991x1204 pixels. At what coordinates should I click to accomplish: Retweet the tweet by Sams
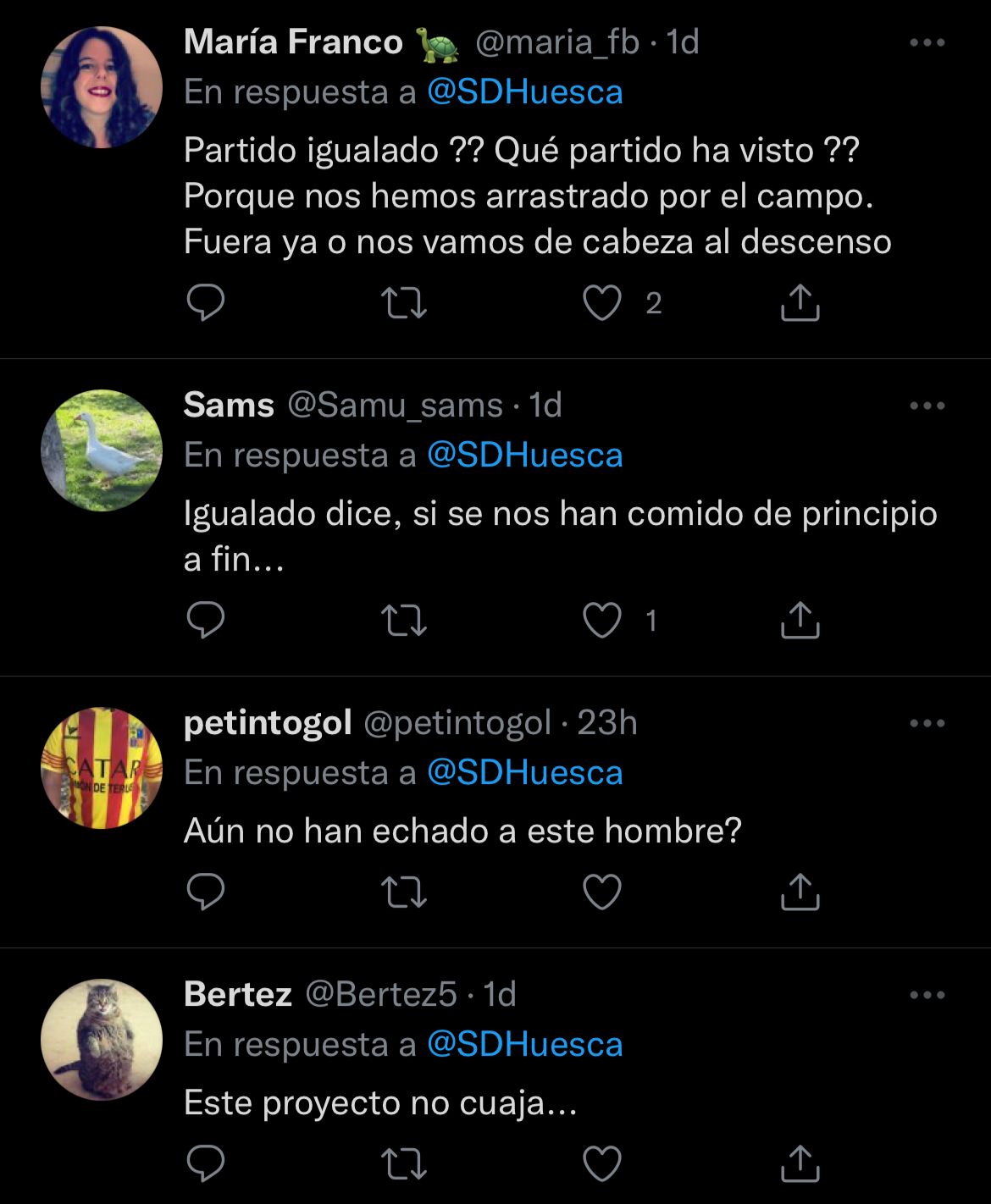(x=403, y=620)
